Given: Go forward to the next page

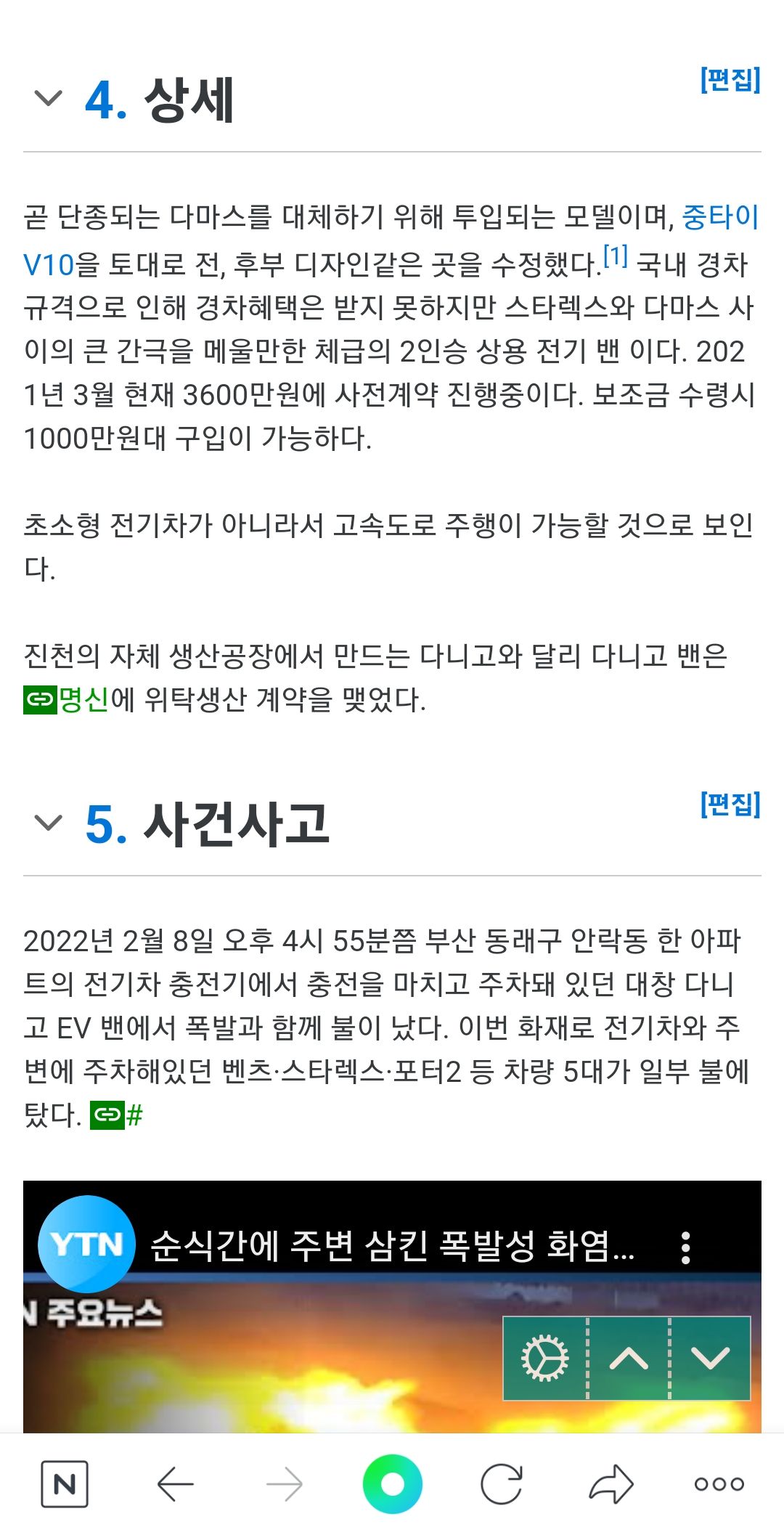Looking at the screenshot, I should click(284, 1484).
